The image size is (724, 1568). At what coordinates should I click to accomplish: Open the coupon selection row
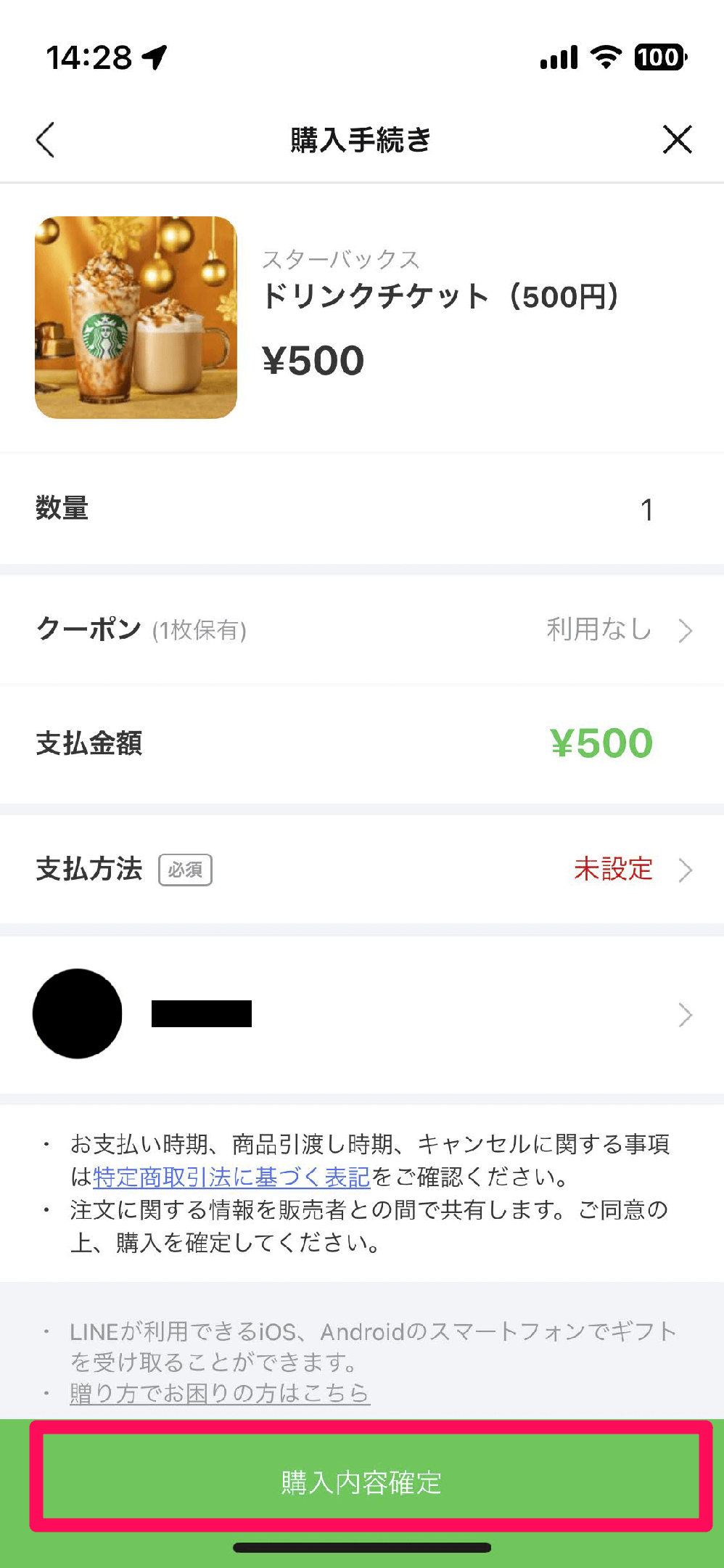[362, 629]
